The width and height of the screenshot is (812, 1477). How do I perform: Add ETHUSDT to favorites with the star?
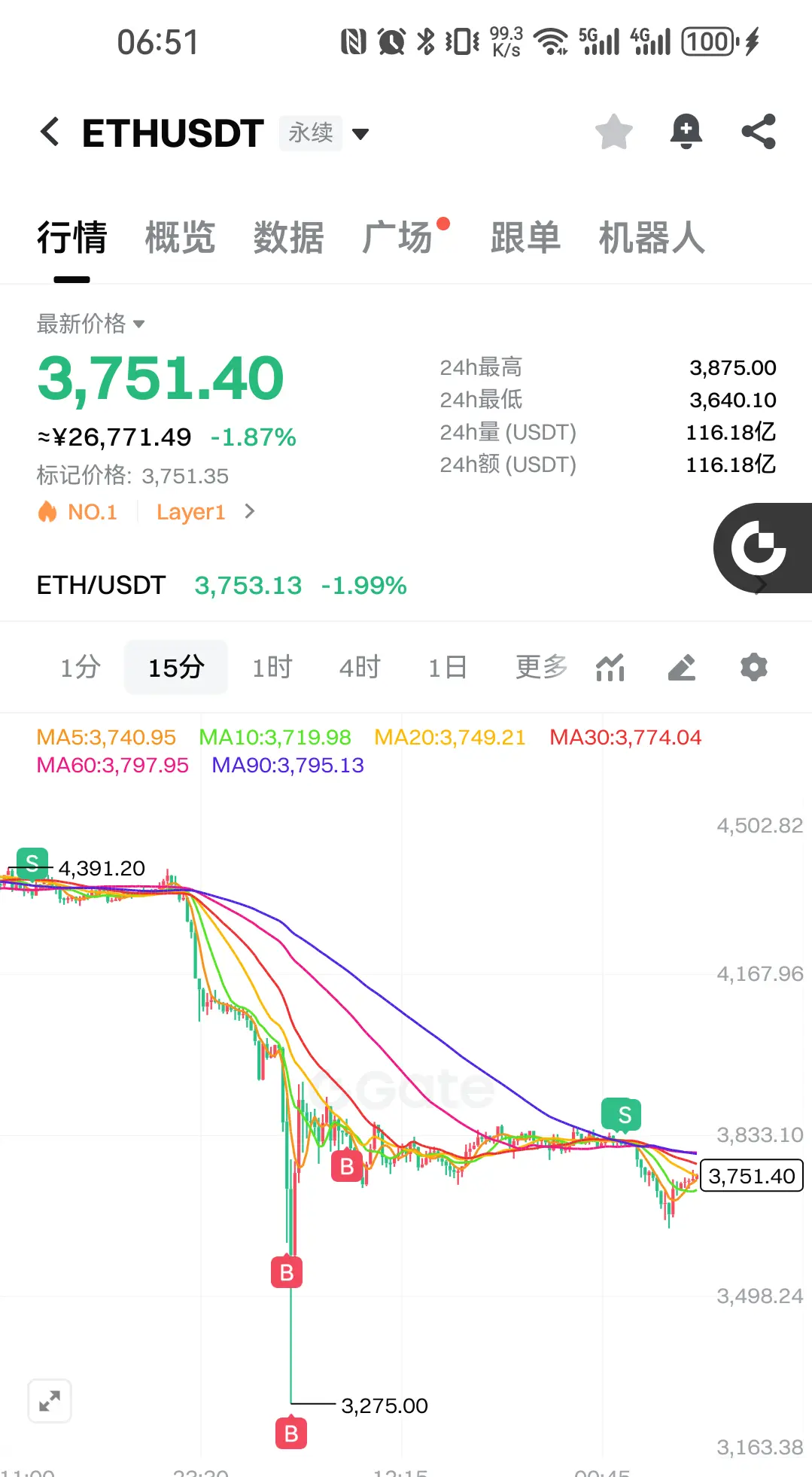[613, 132]
